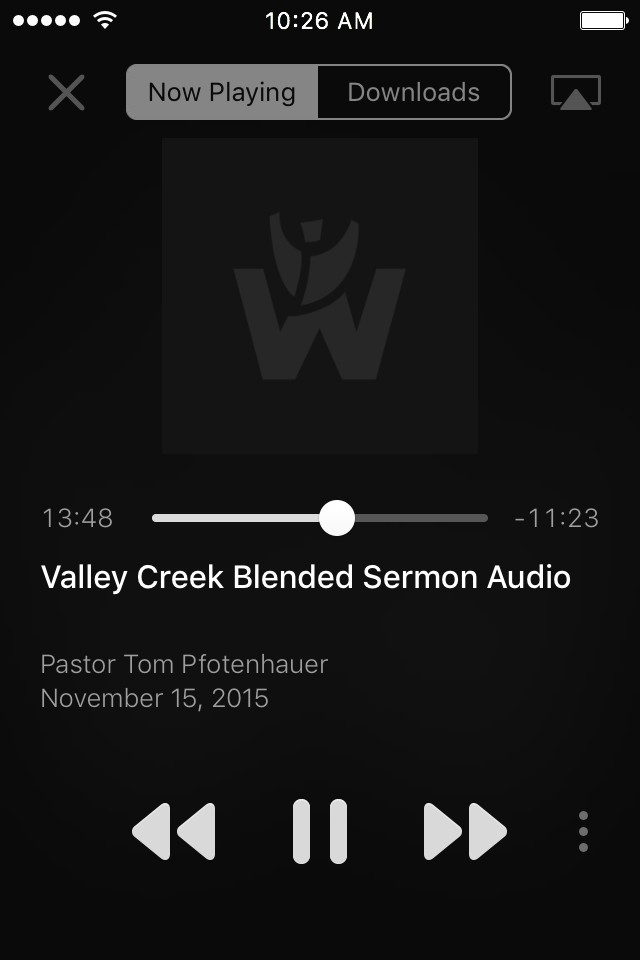Viewport: 640px width, 960px height.
Task: Pause the sermon audio
Action: [x=320, y=831]
